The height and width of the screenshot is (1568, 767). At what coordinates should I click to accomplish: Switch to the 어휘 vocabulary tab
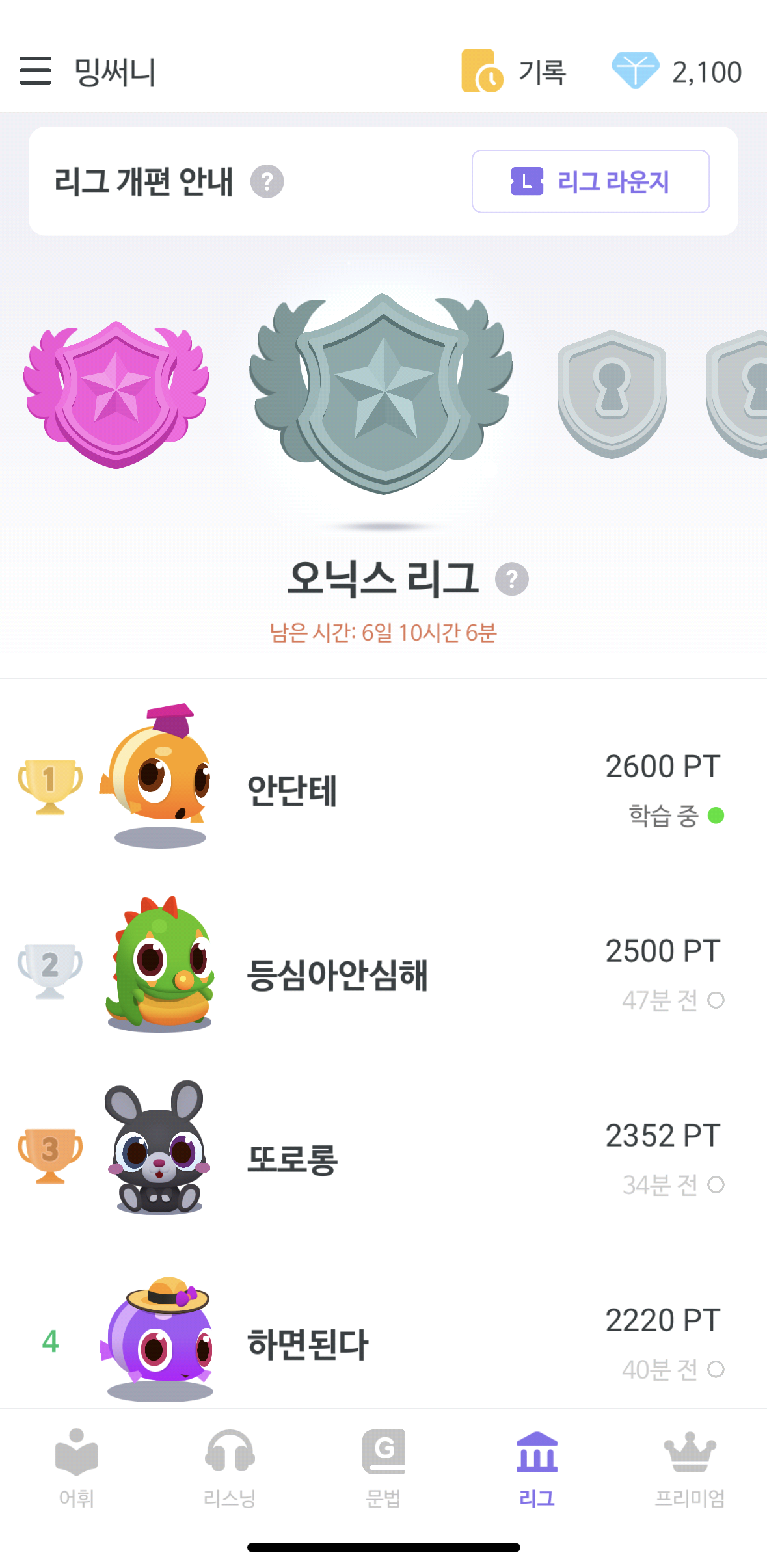pyautogui.click(x=77, y=1467)
